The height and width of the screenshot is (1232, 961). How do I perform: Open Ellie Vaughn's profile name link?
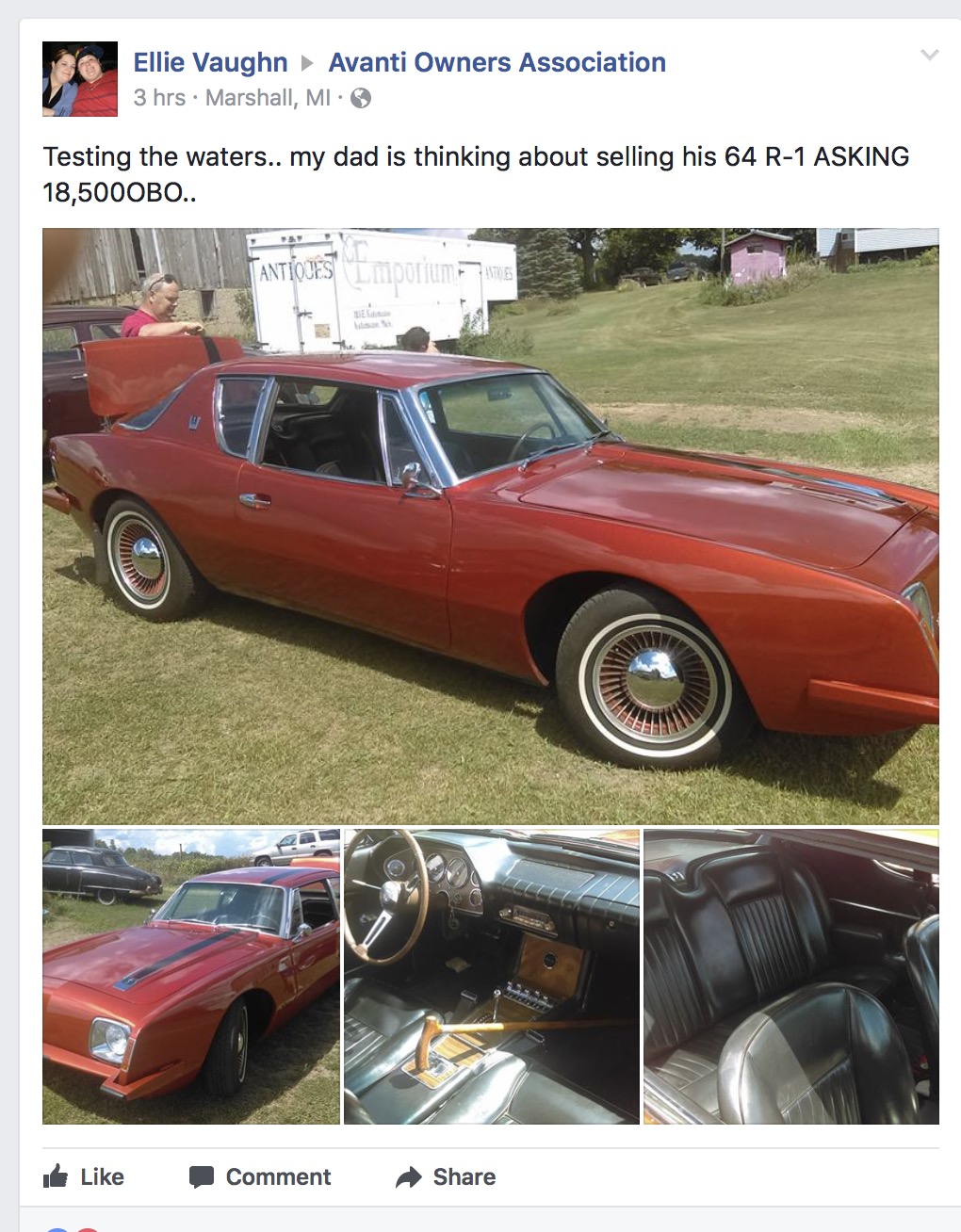[210, 63]
